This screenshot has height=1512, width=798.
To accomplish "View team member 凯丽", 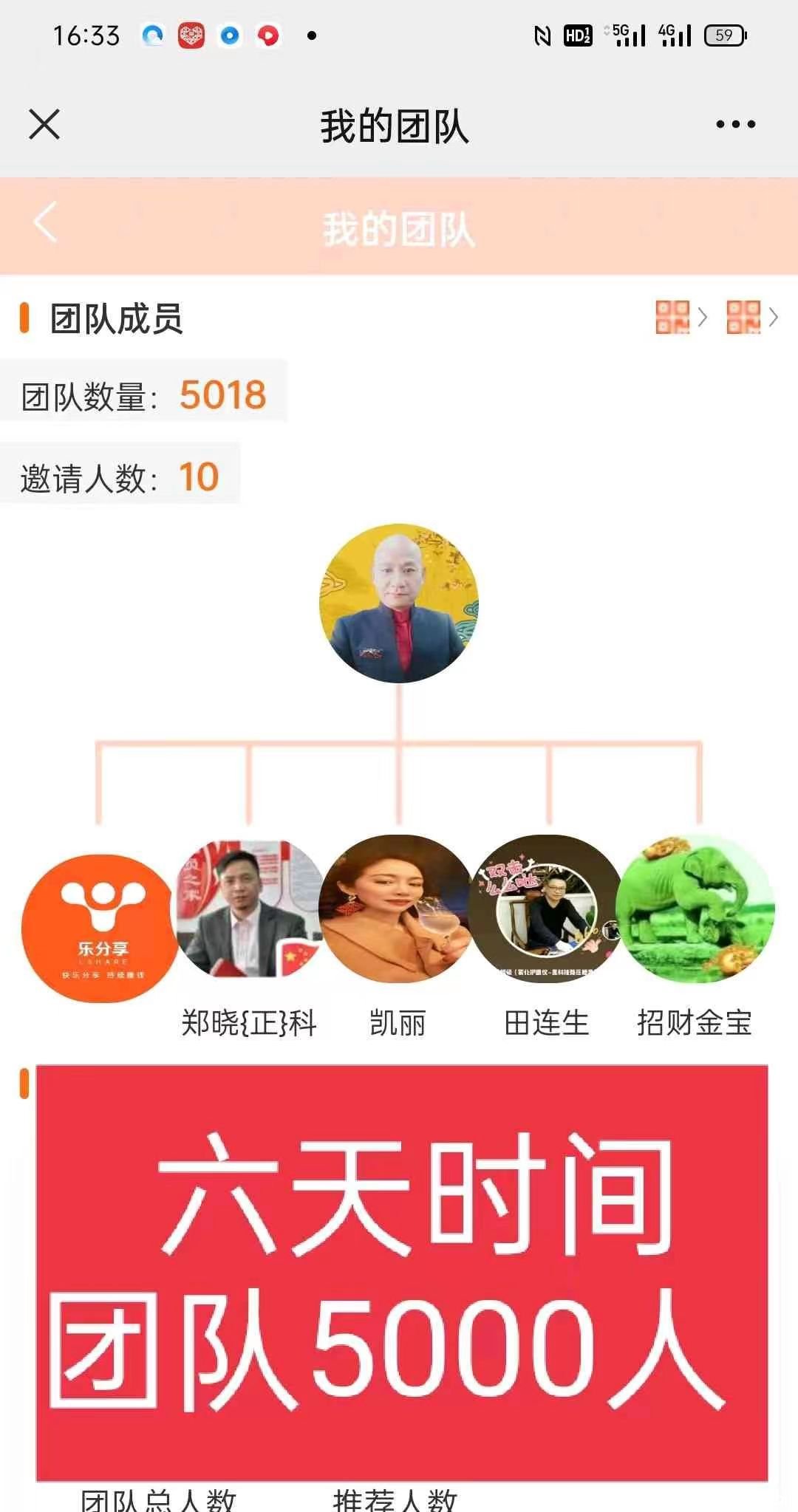I will click(x=398, y=910).
